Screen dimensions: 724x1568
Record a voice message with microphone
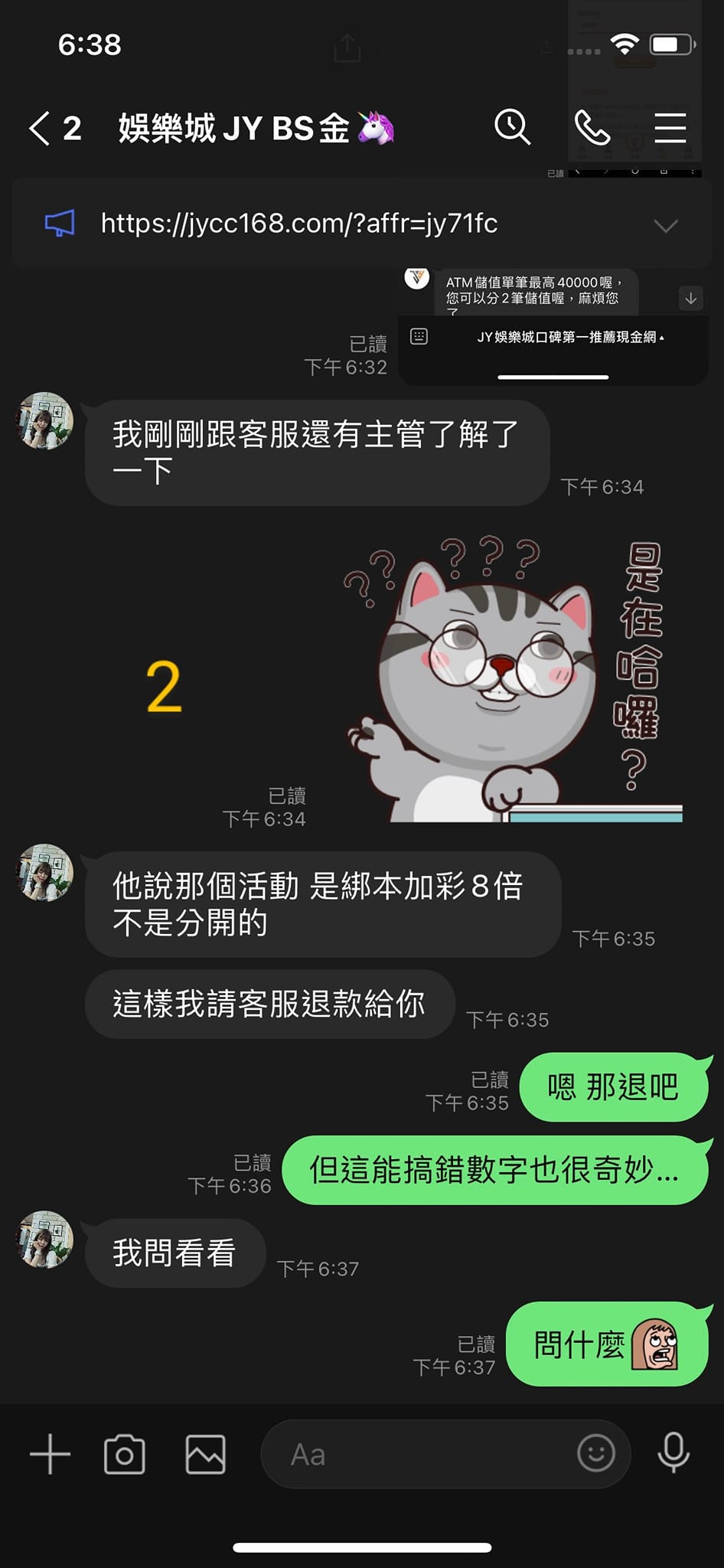coord(673,1453)
